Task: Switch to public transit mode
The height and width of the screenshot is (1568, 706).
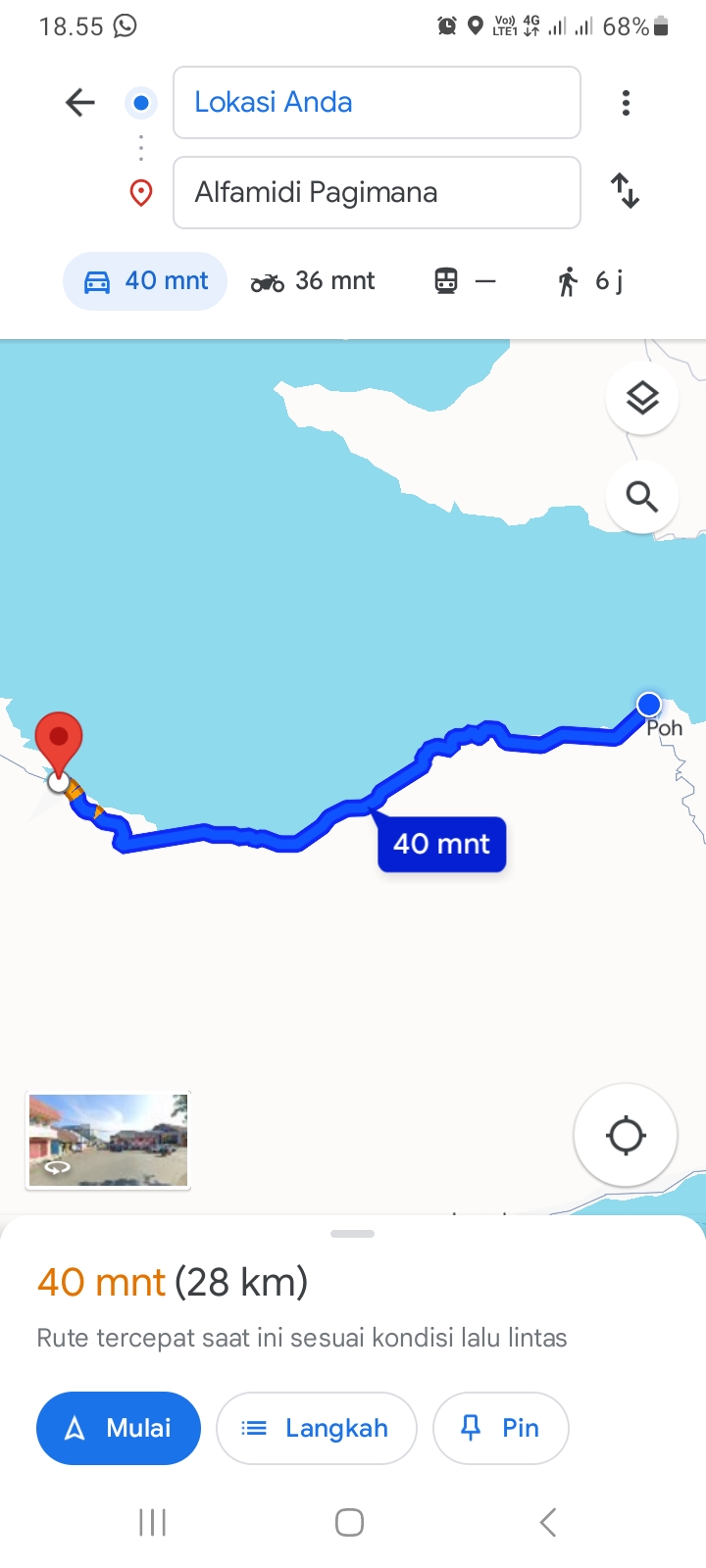Action: 465,281
